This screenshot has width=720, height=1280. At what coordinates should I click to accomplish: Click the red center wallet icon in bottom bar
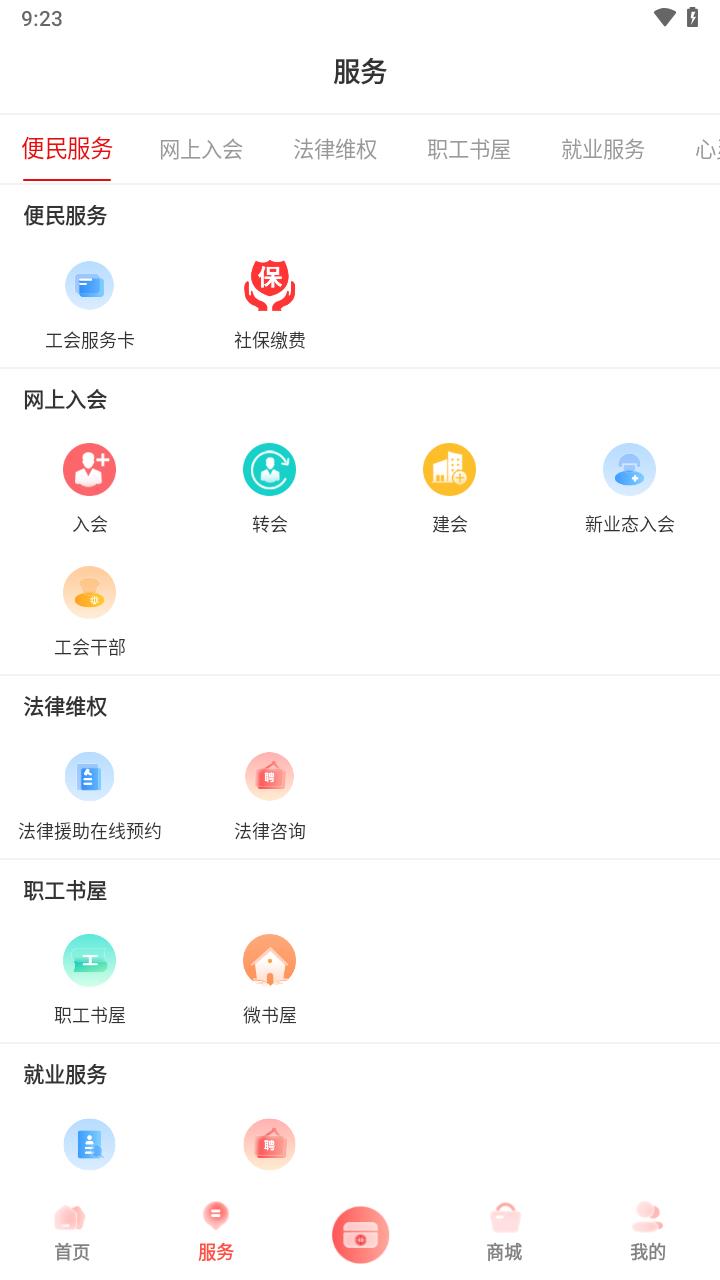click(x=360, y=1232)
